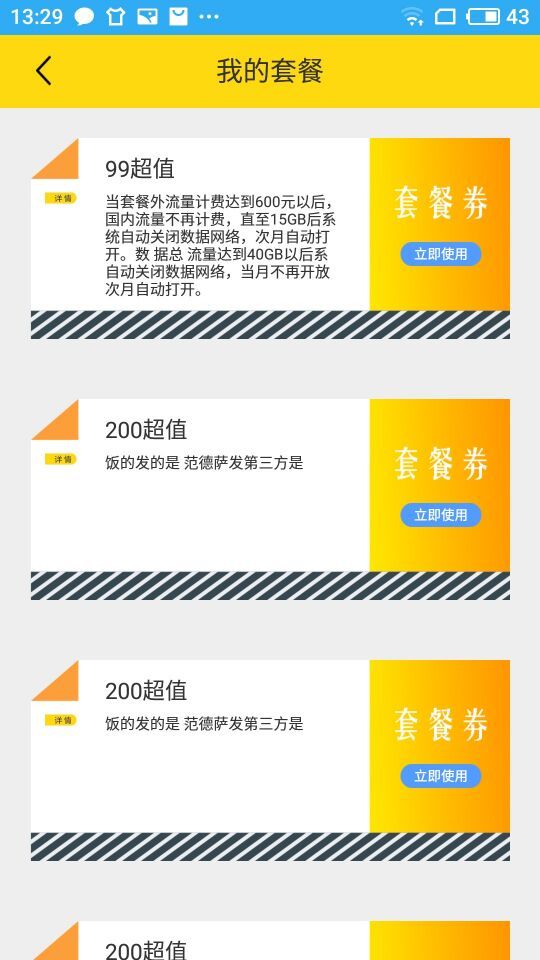Tap 立即使用 on the 99超值 card
The width and height of the screenshot is (540, 960).
[441, 254]
